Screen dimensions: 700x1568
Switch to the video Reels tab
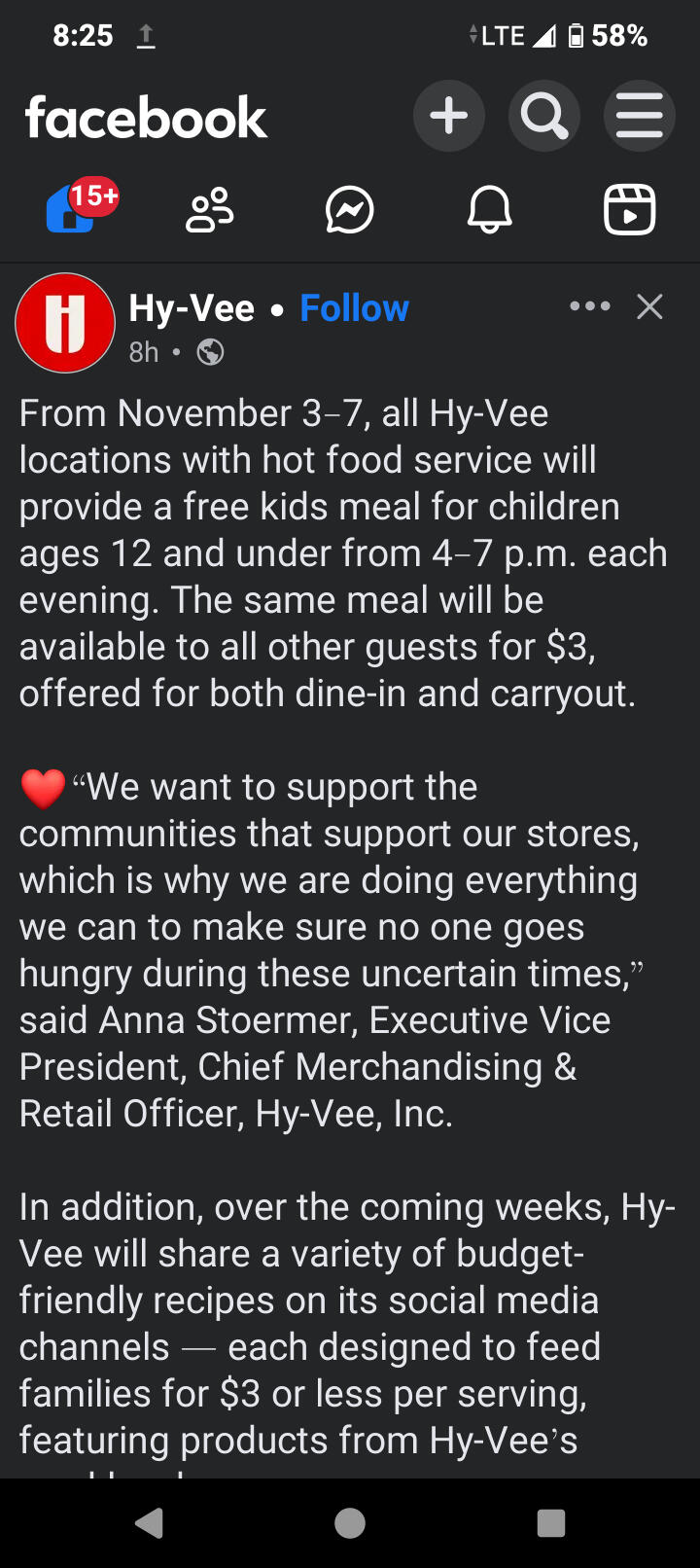coord(630,209)
